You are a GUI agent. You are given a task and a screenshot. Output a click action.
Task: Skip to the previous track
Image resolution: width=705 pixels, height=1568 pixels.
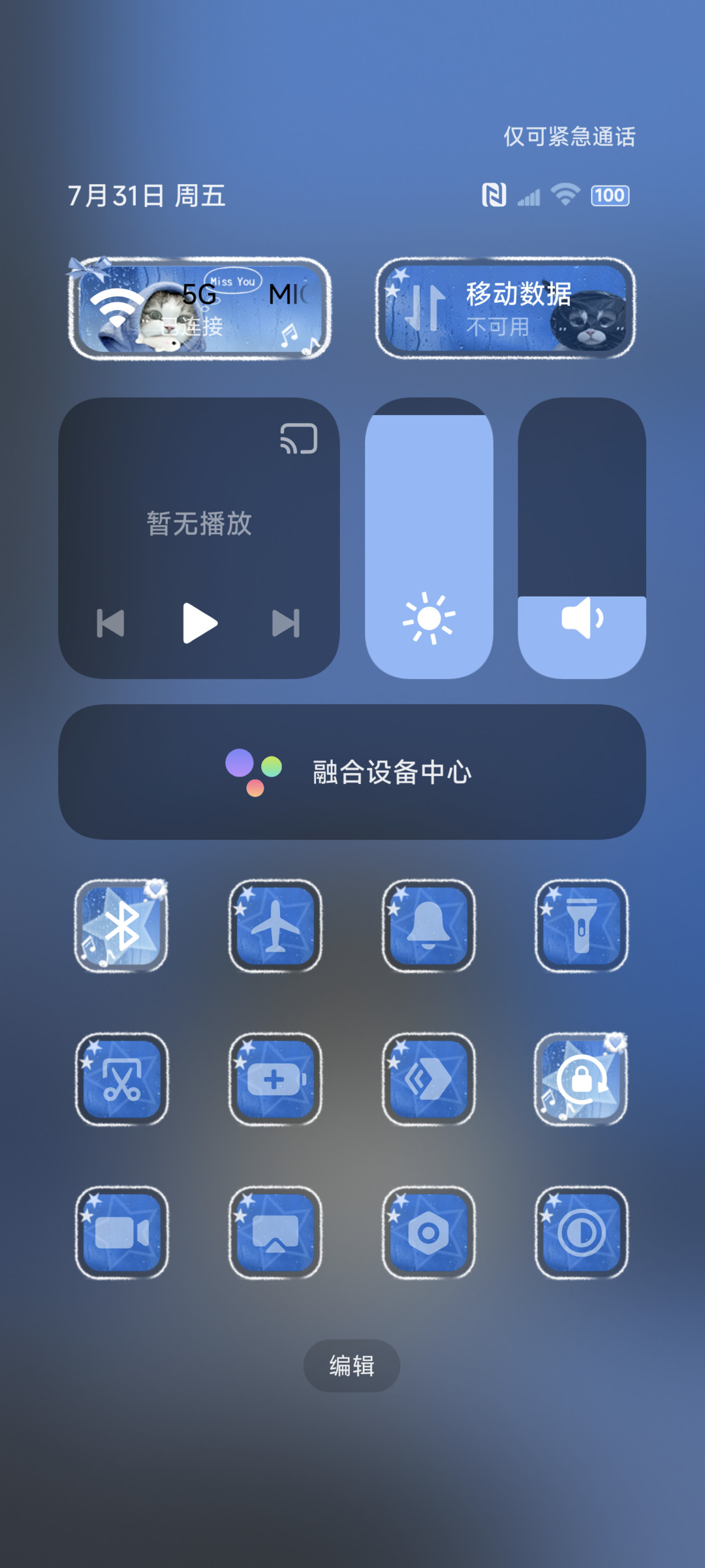(110, 623)
